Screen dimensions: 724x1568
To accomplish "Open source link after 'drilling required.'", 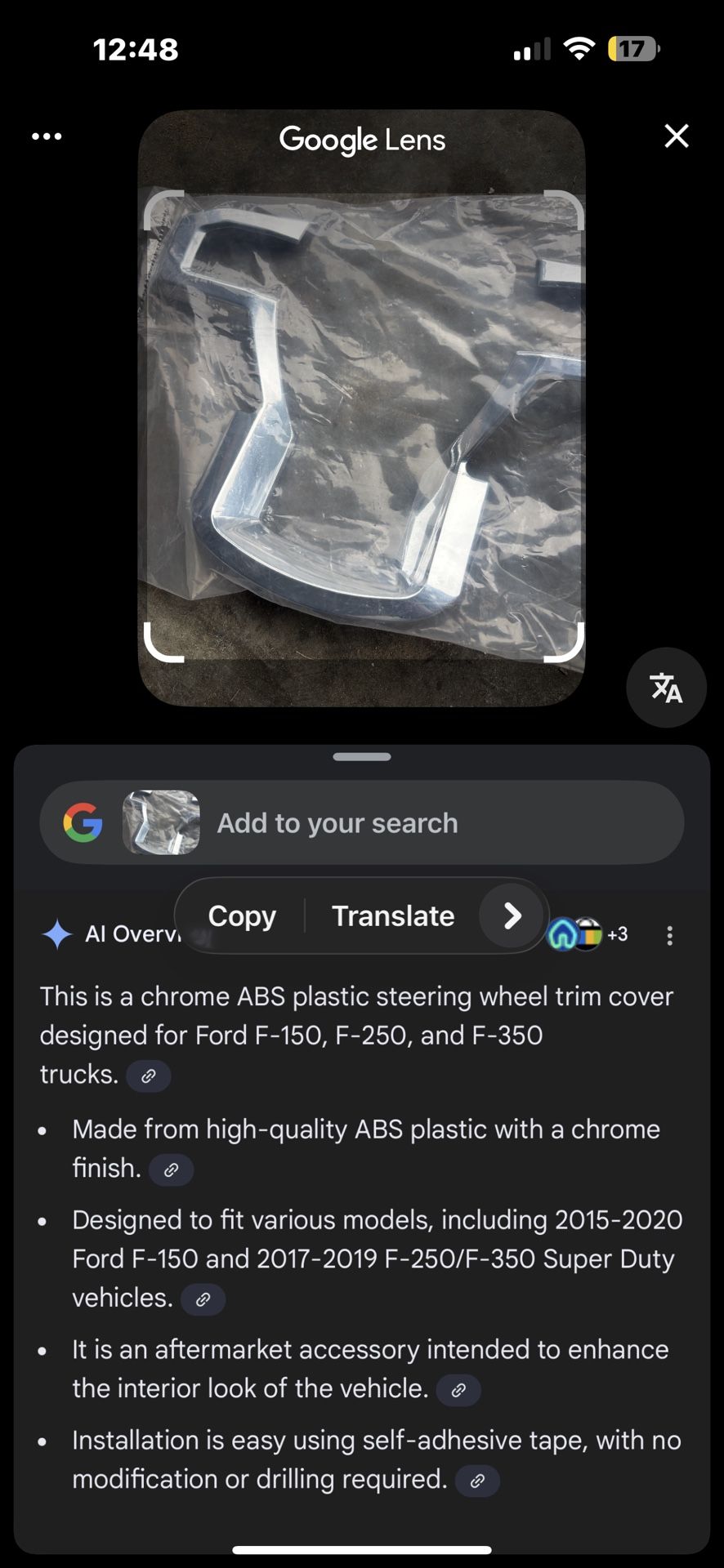I will point(478,1481).
